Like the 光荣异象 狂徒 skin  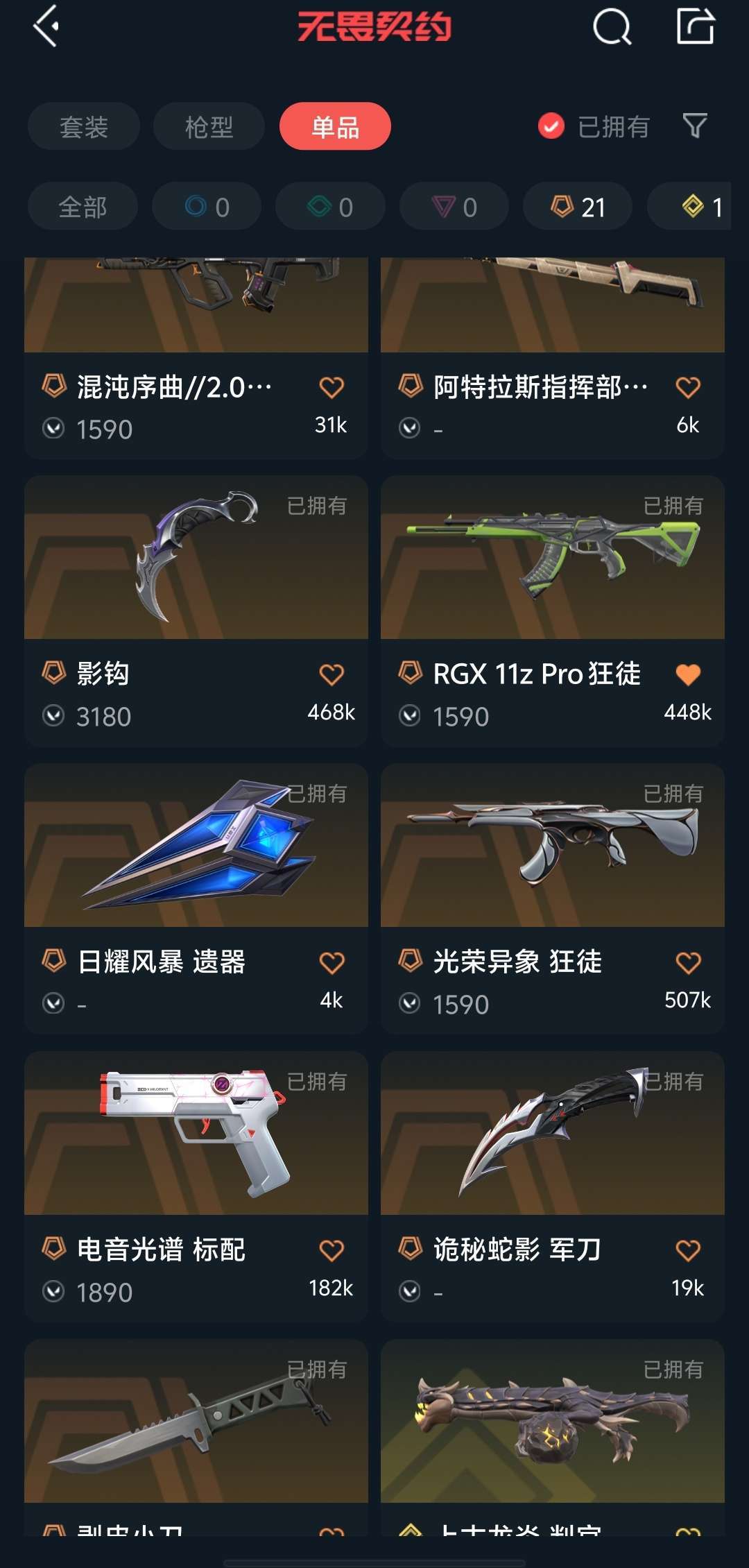pos(687,962)
